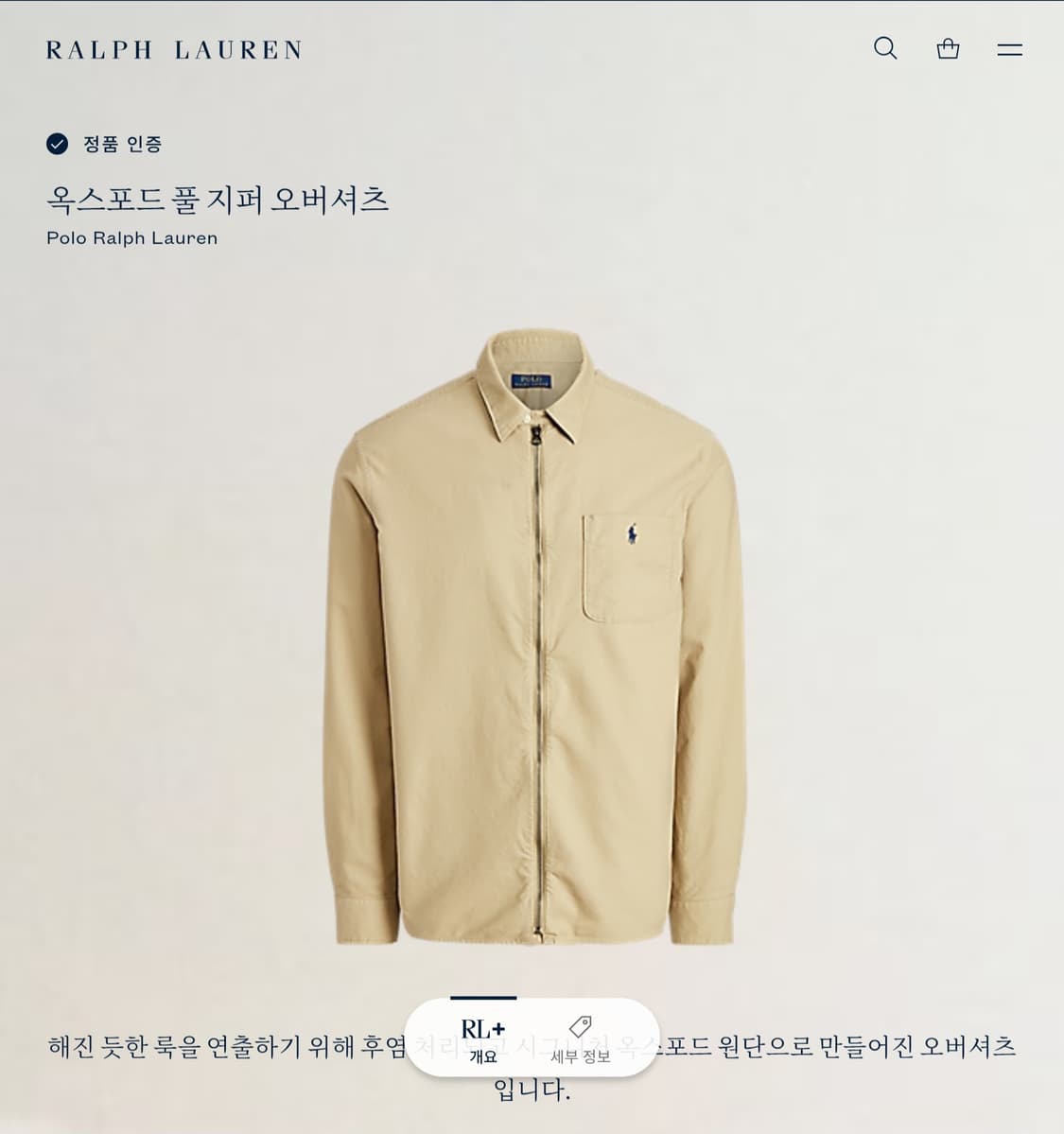Open the search magnifier icon

tap(885, 49)
